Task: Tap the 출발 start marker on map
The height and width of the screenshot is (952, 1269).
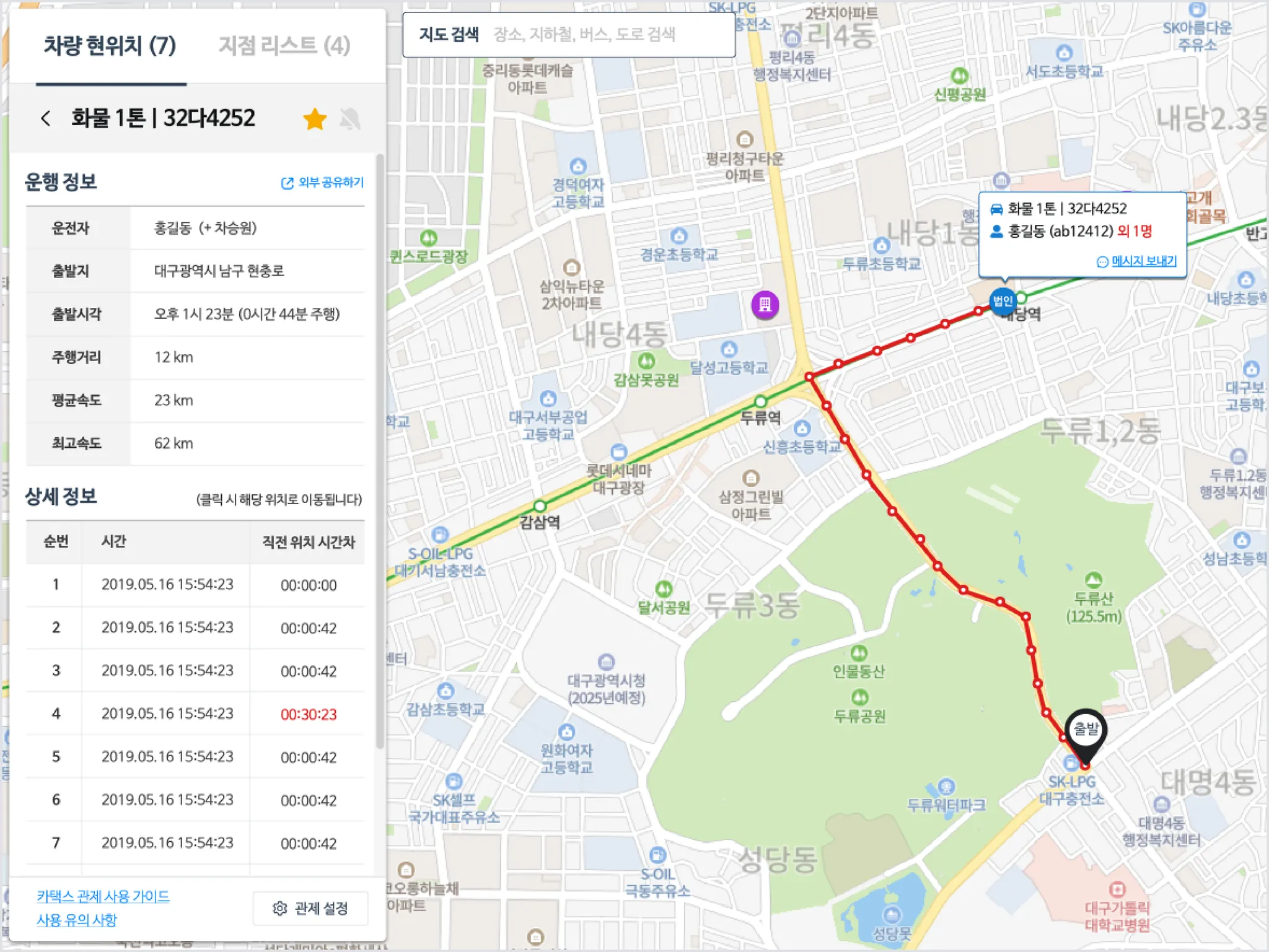Action: point(1086,731)
